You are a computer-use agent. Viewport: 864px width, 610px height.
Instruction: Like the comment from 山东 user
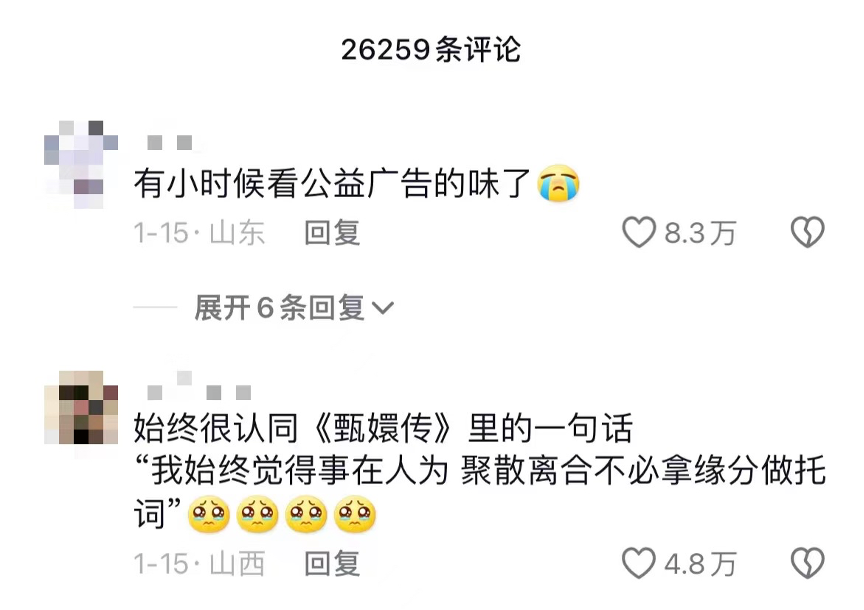pyautogui.click(x=639, y=233)
